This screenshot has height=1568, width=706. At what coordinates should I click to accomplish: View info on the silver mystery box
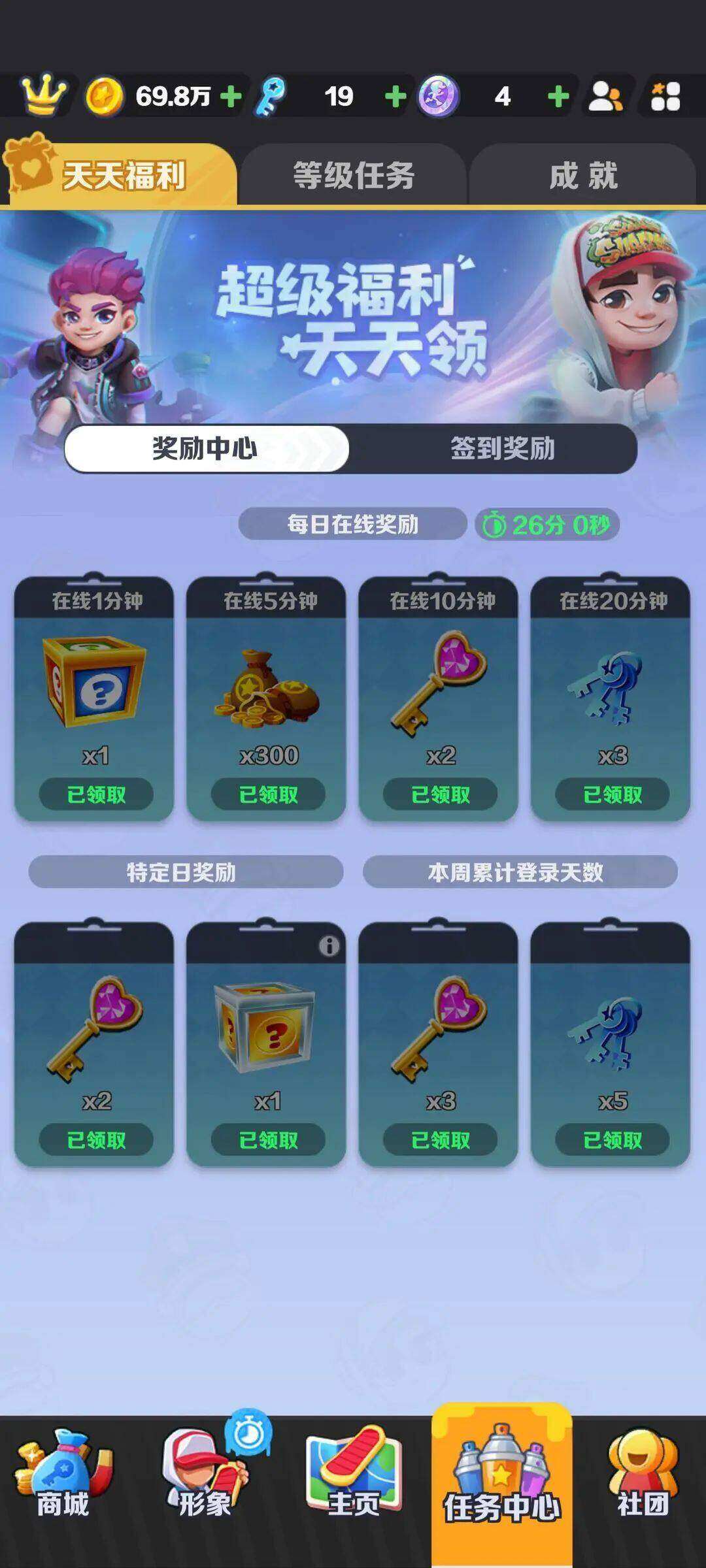pyautogui.click(x=329, y=945)
